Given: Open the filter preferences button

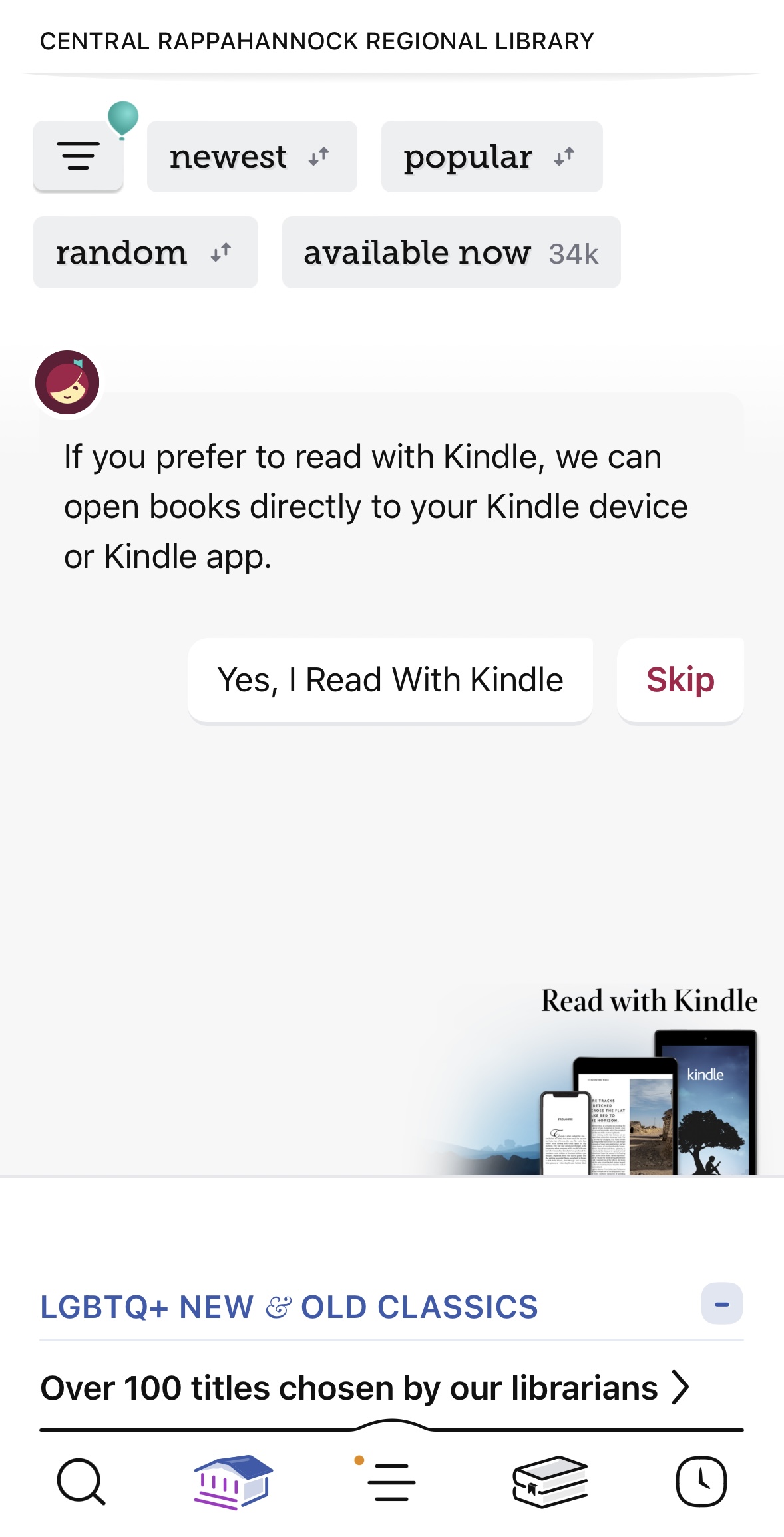Looking at the screenshot, I should click(78, 156).
